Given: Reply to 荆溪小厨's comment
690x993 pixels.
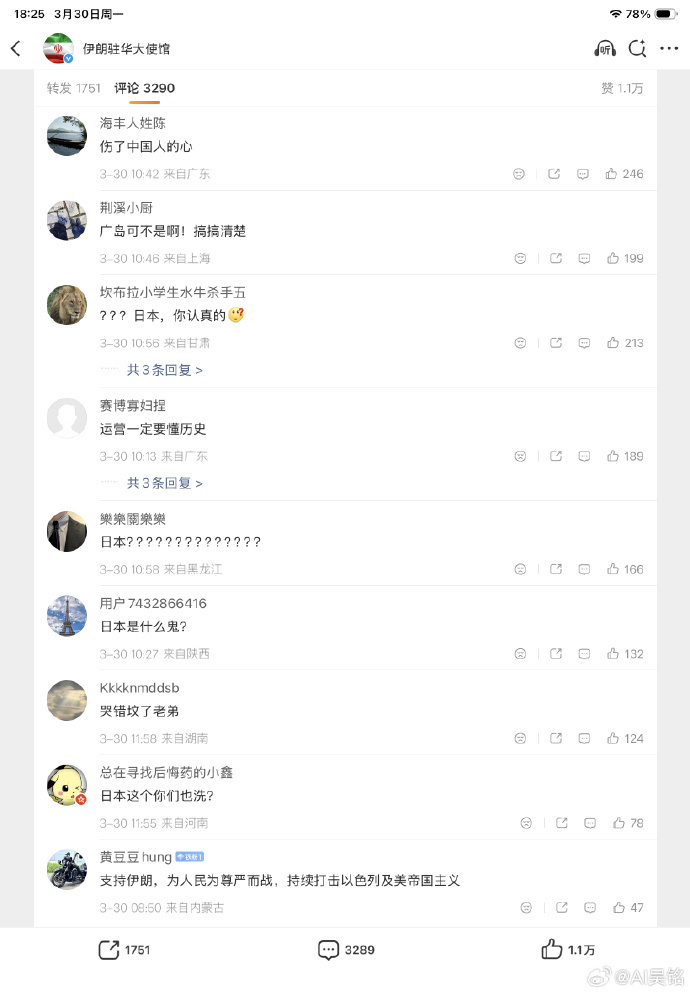Looking at the screenshot, I should coord(583,258).
